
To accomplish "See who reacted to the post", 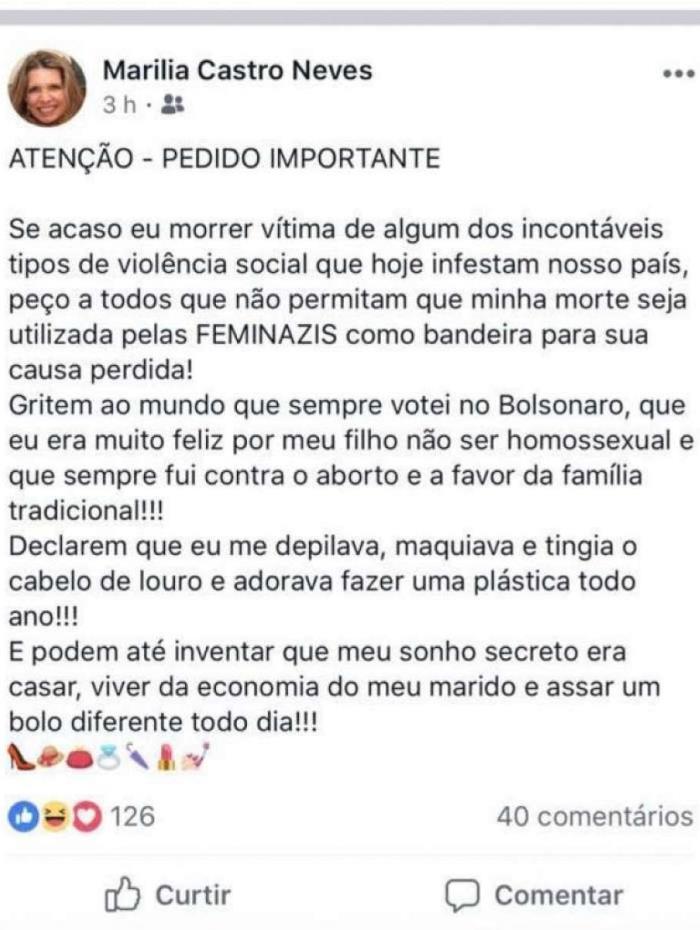I will (82, 816).
